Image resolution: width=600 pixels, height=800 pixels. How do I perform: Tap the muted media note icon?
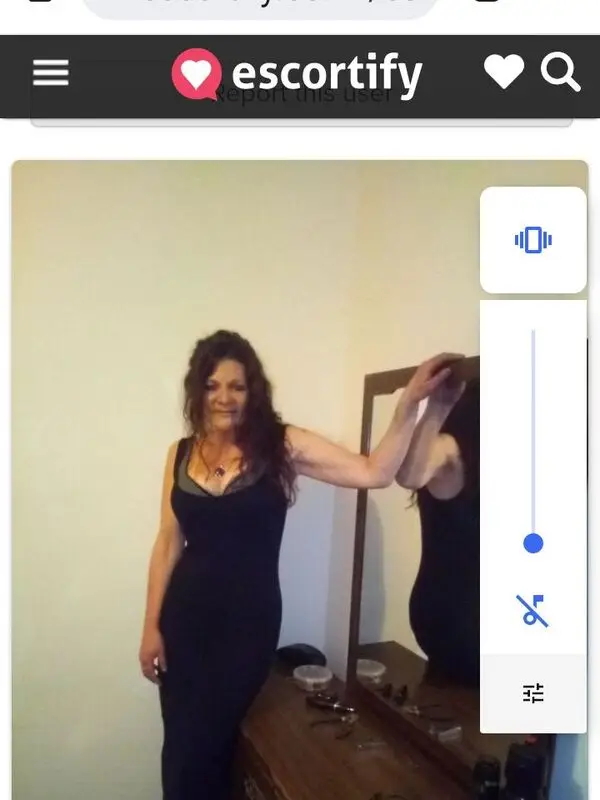(533, 609)
